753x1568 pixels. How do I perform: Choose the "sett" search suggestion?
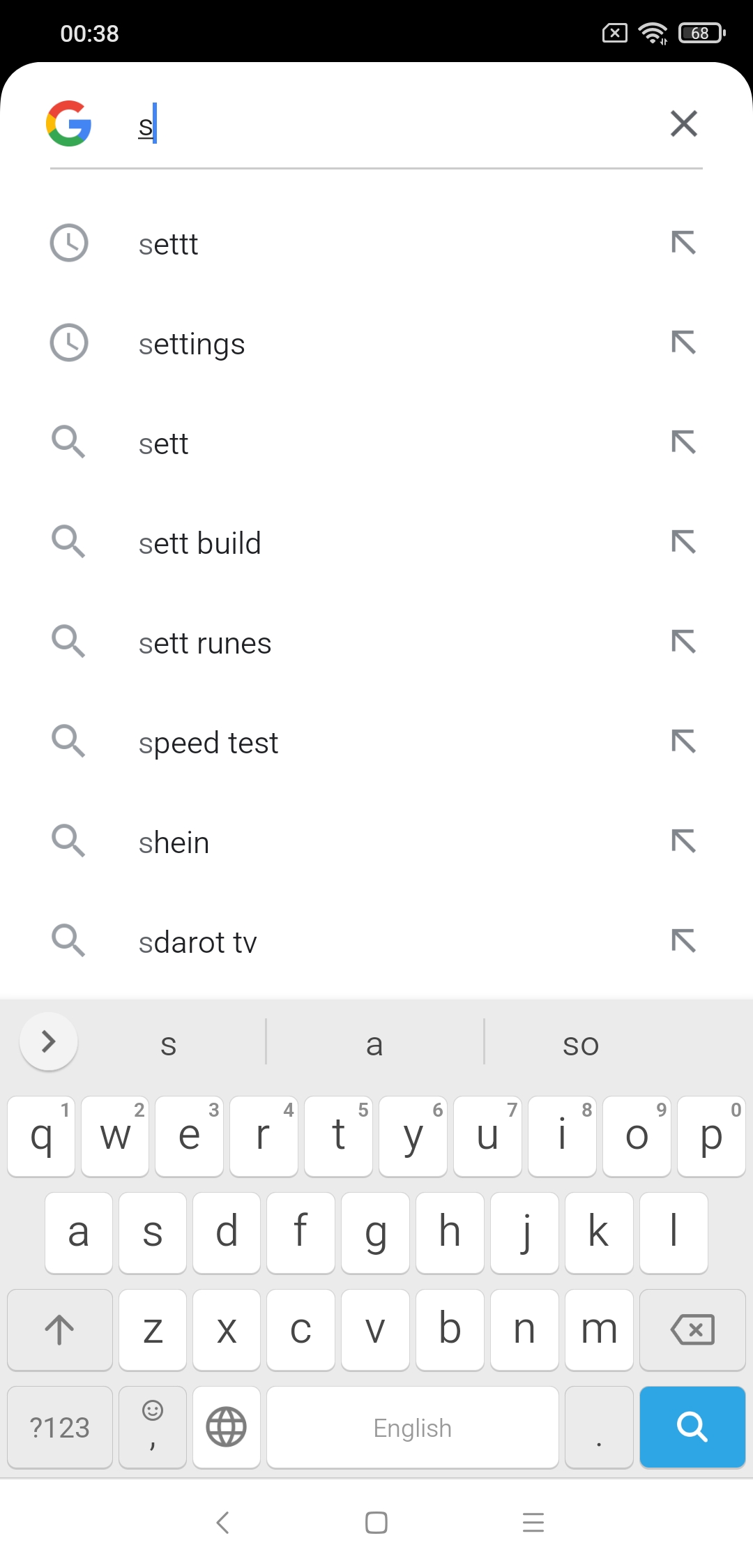376,444
